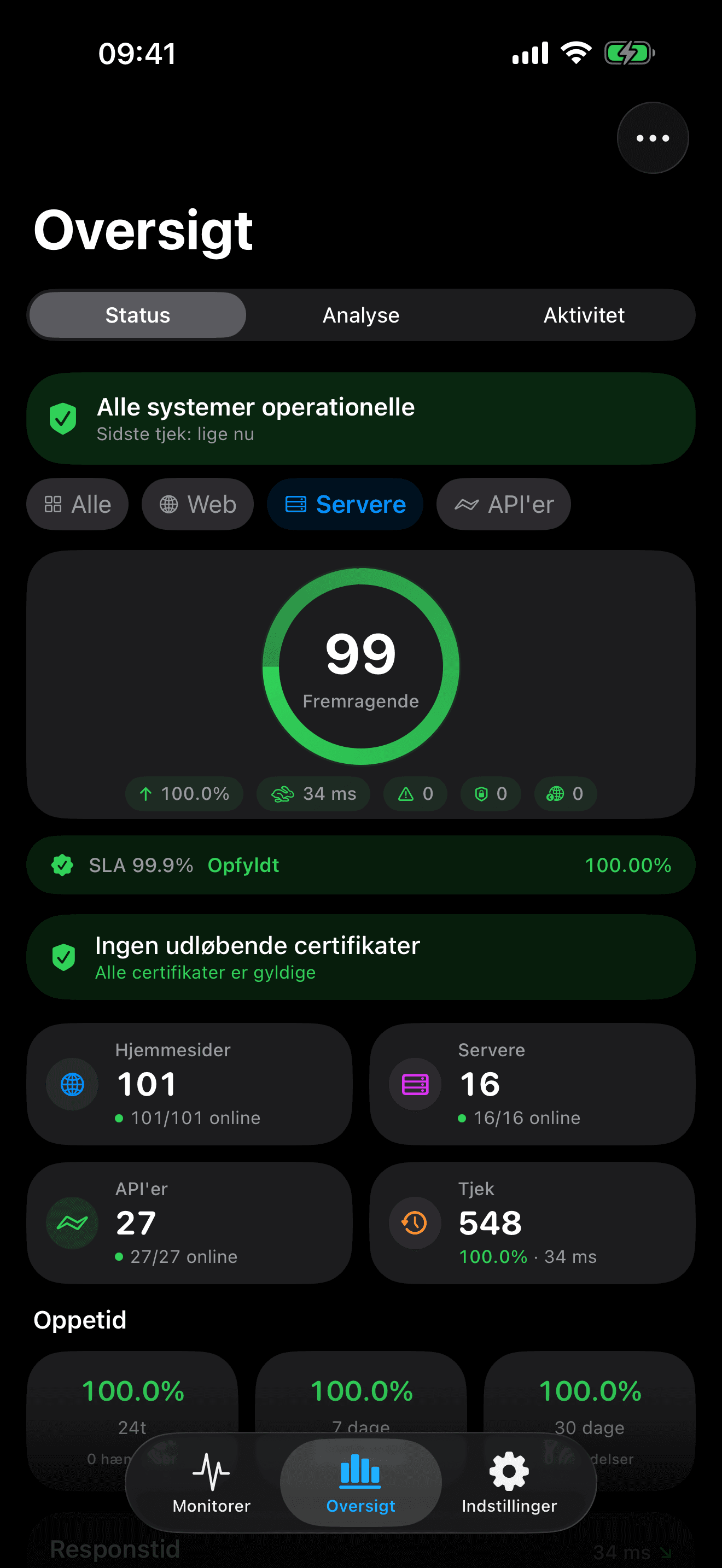The height and width of the screenshot is (1568, 722).
Task: Toggle the API'er filter chip
Action: click(x=503, y=504)
